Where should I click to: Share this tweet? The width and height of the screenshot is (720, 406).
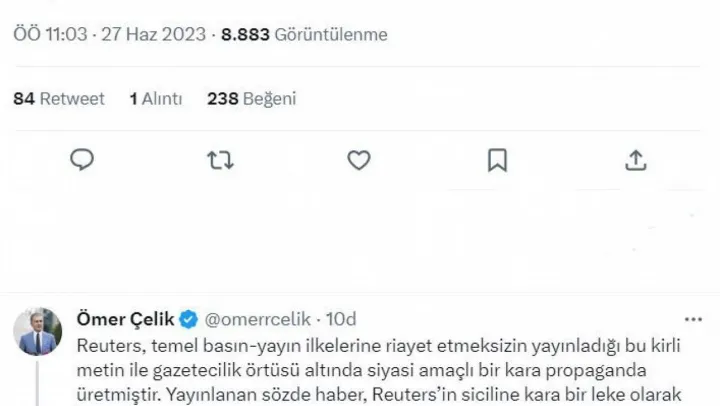[635, 159]
